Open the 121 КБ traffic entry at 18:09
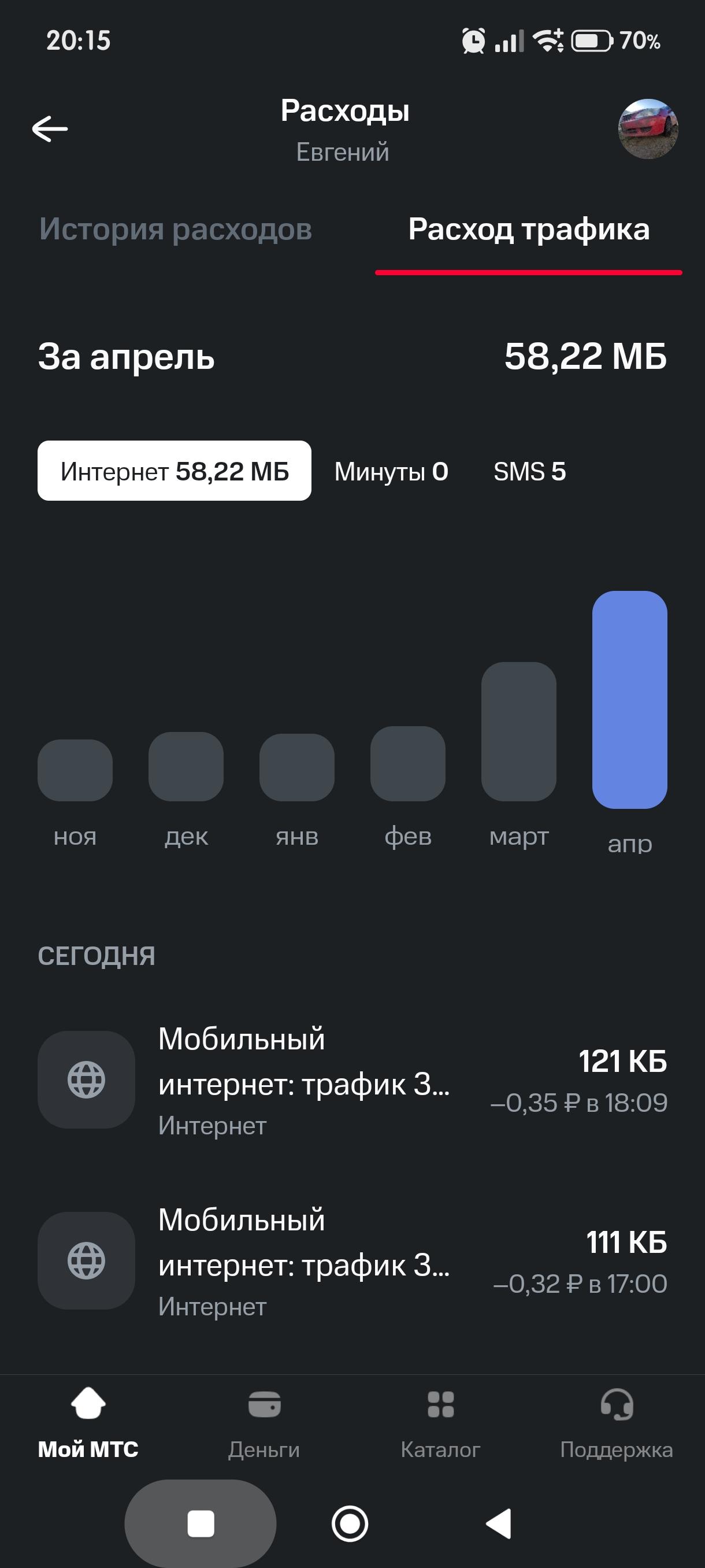Screen dimensions: 705x1568 352,1080
